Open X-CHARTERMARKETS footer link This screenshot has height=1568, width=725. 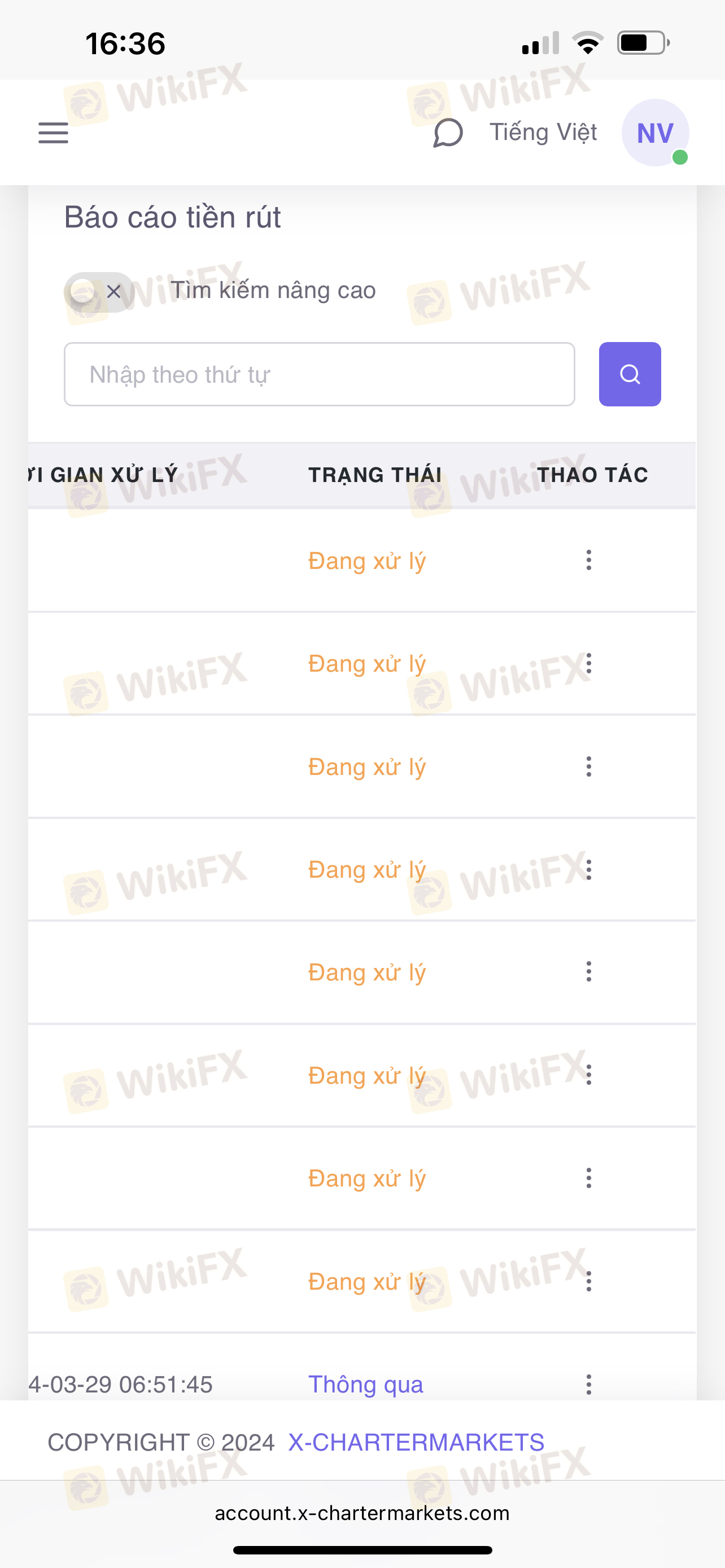416,1442
